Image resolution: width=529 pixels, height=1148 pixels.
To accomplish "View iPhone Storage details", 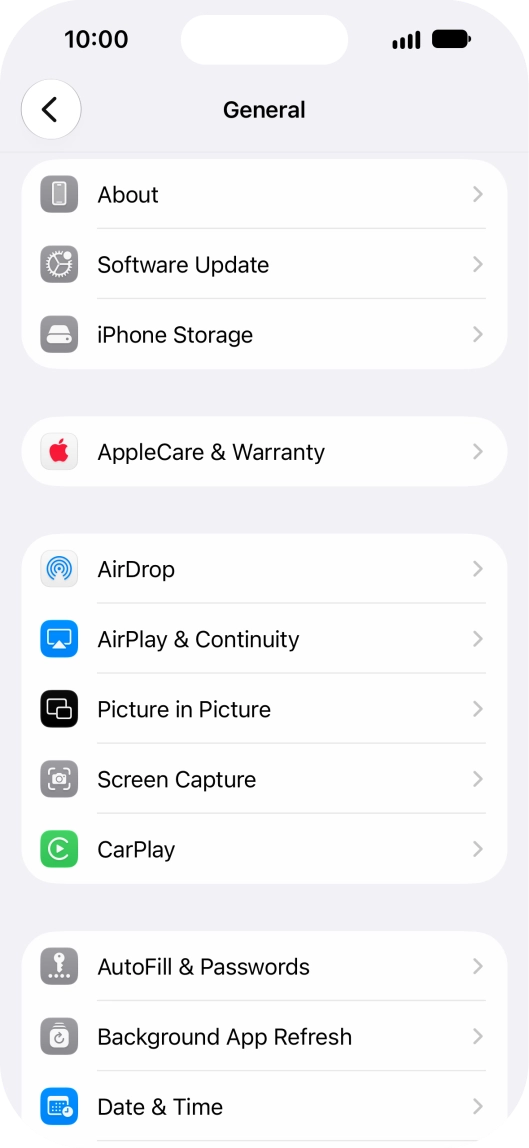I will click(264, 335).
